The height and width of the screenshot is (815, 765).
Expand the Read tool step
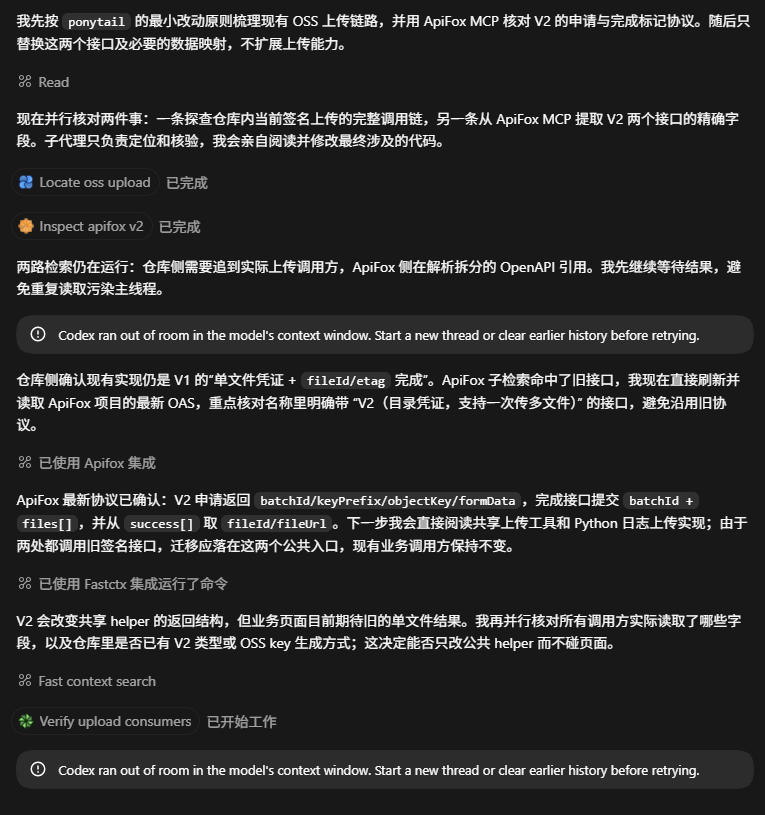point(44,82)
